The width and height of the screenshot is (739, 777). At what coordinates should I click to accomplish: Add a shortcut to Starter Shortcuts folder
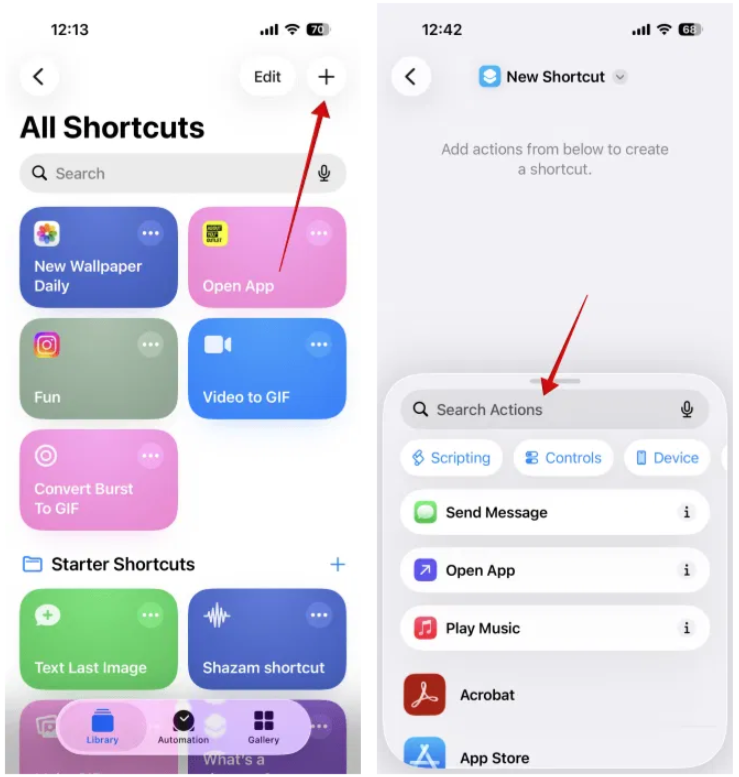pos(337,564)
